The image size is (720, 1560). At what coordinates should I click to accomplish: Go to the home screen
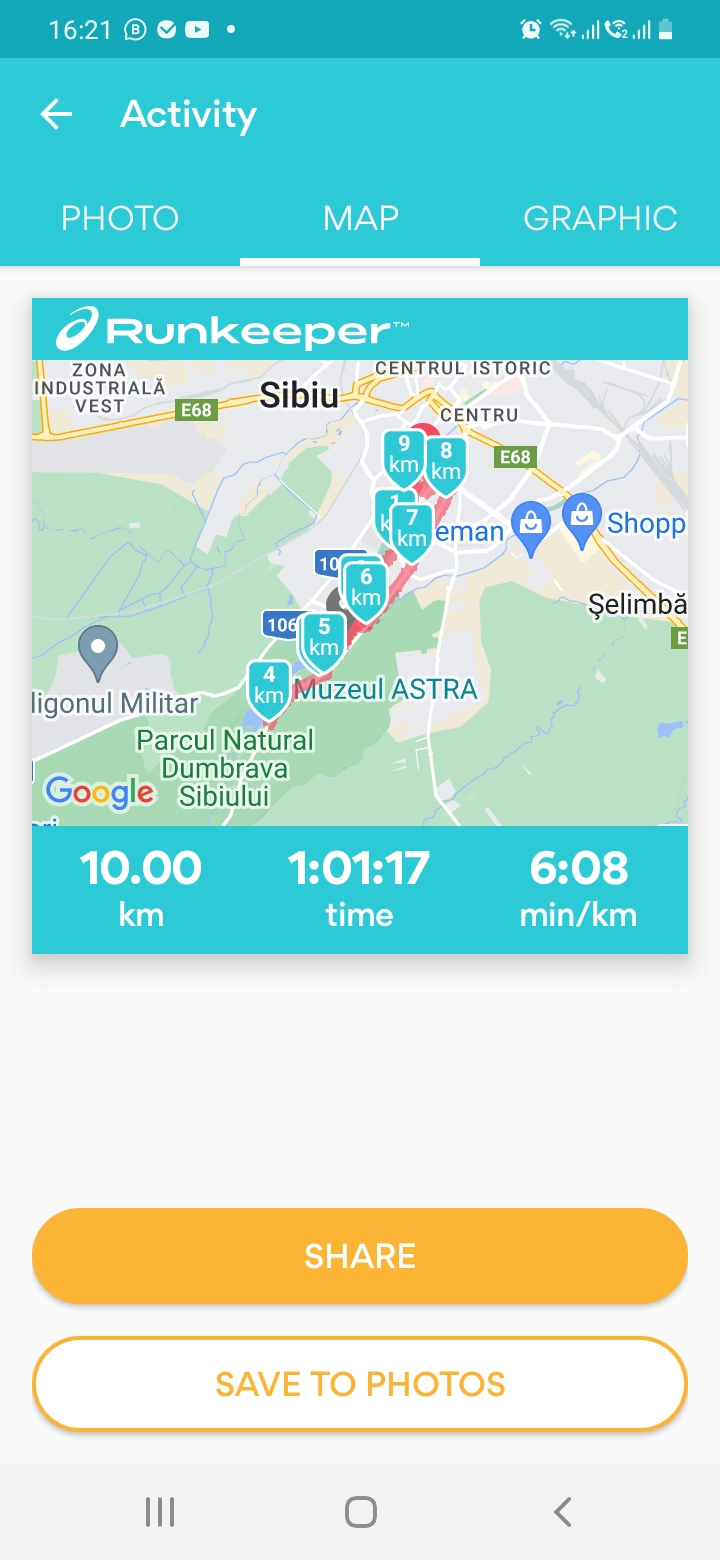(360, 1512)
